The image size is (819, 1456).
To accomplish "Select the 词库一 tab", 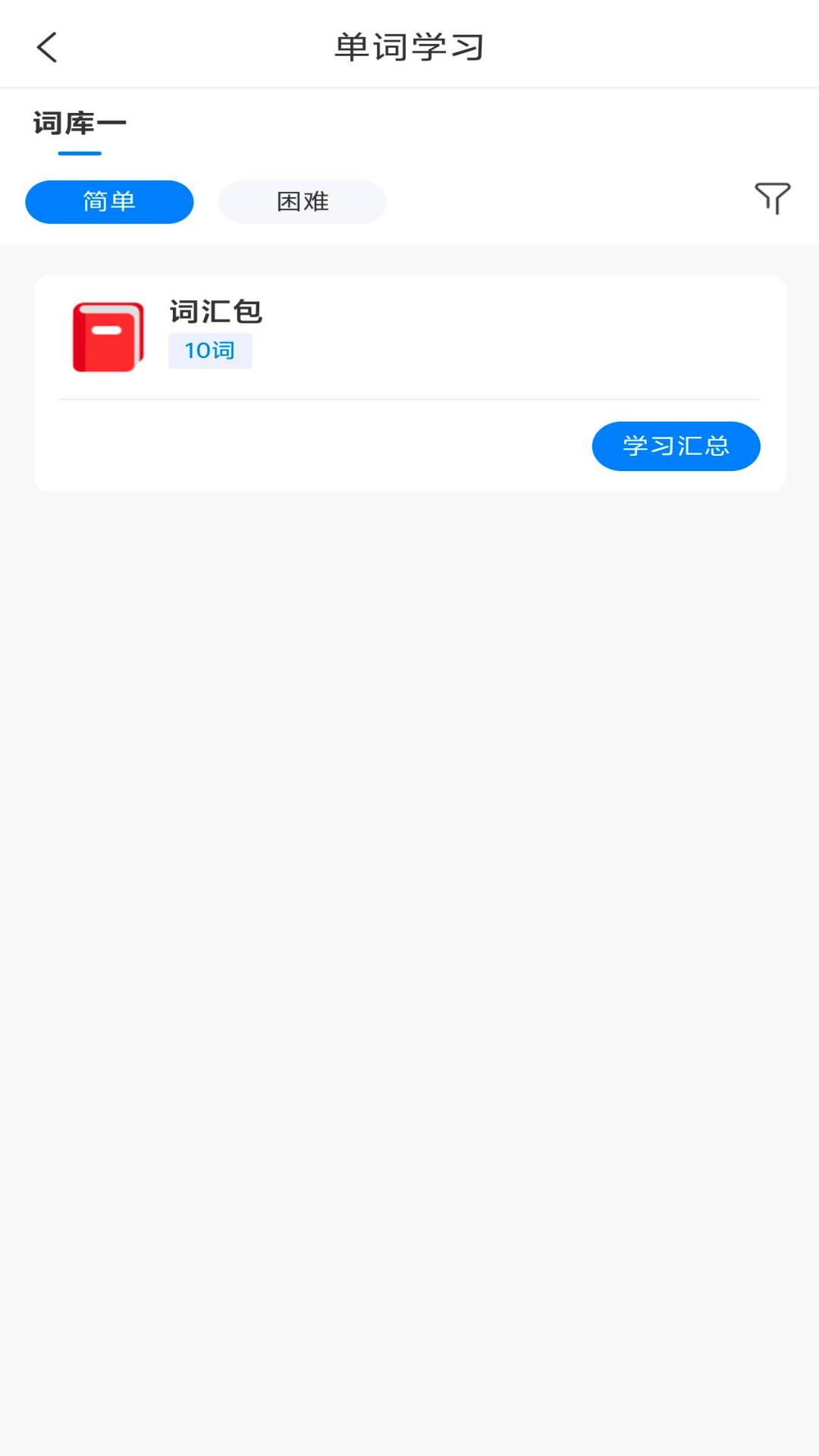I will [x=80, y=124].
